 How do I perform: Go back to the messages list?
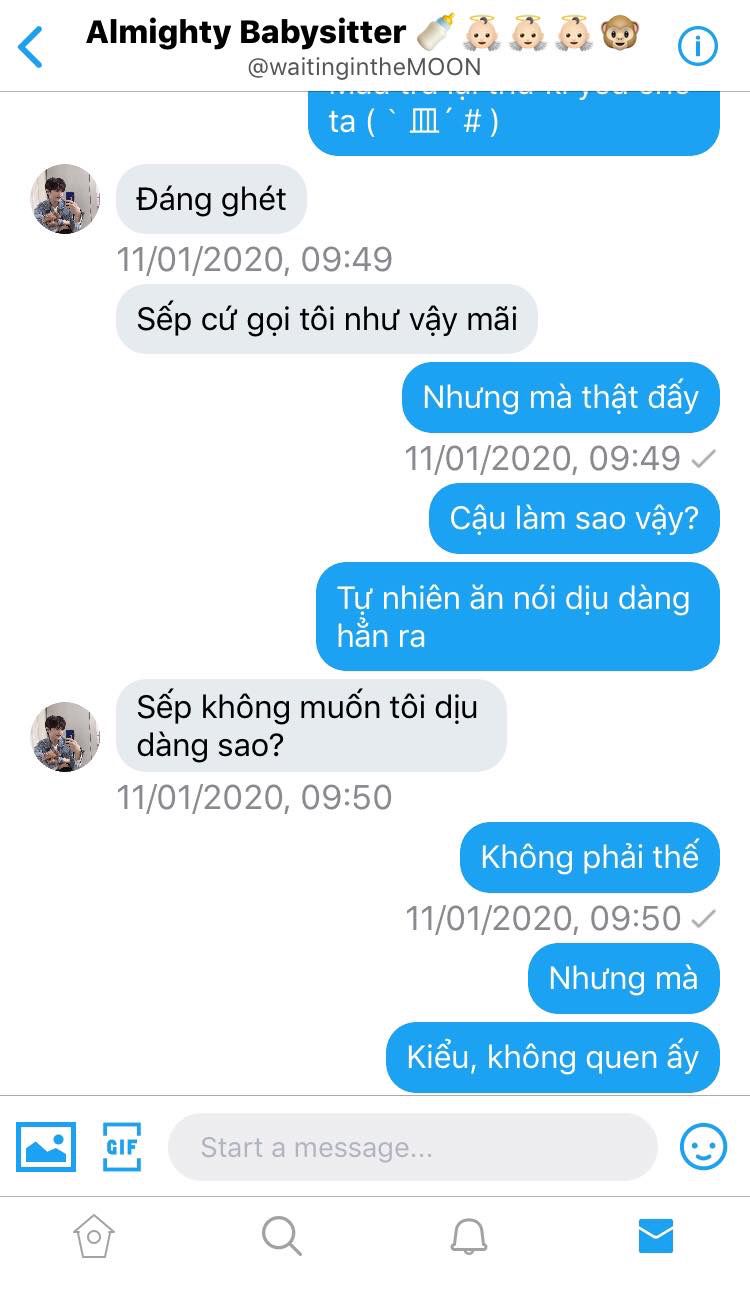coord(31,46)
